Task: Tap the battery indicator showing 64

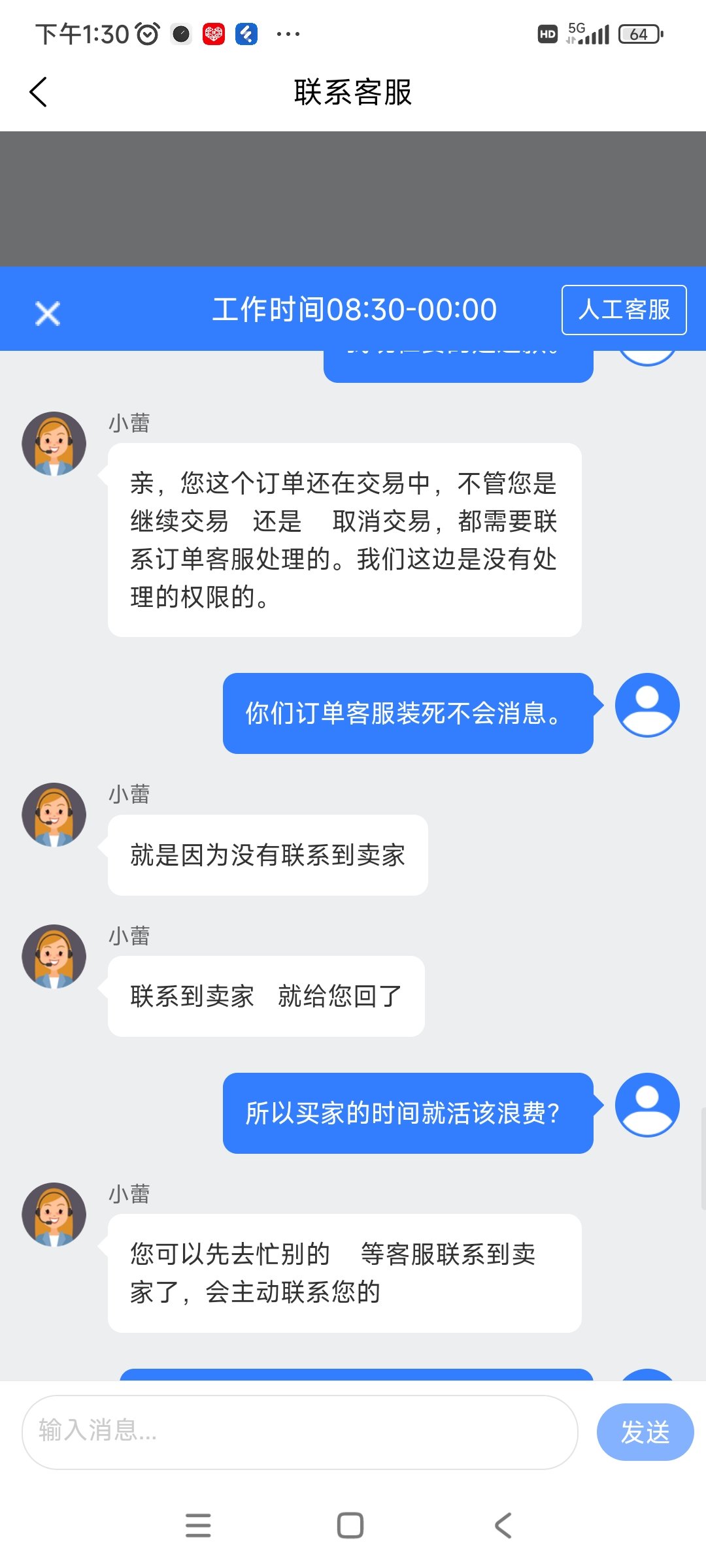Action: 637,33
